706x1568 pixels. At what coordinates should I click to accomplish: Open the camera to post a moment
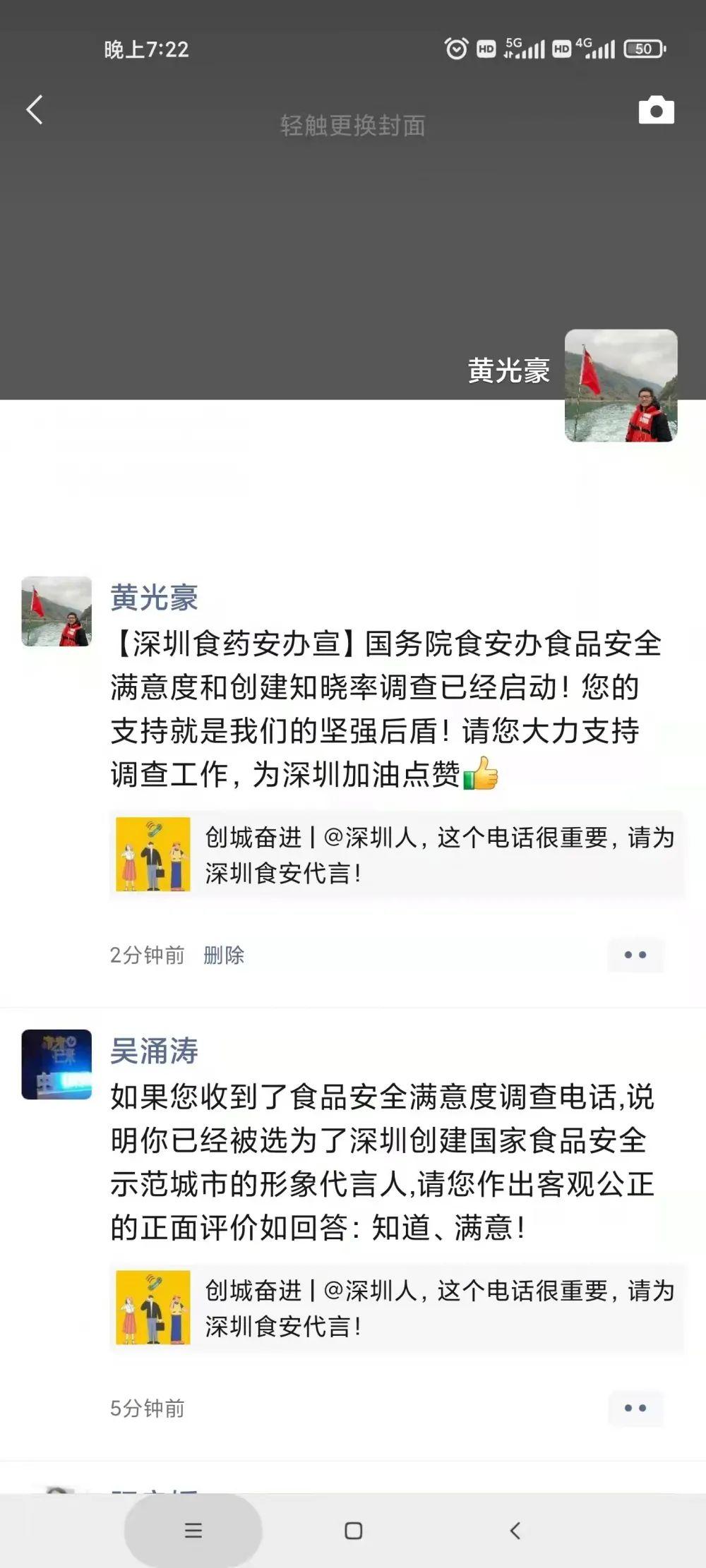656,110
